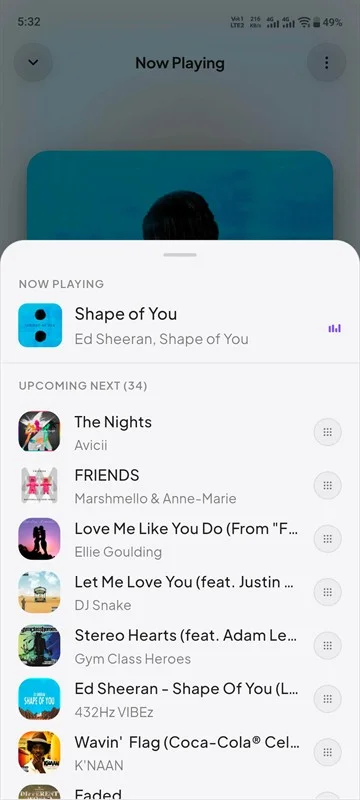The width and height of the screenshot is (360, 800).
Task: Open the three-dot overflow menu
Action: pos(326,63)
